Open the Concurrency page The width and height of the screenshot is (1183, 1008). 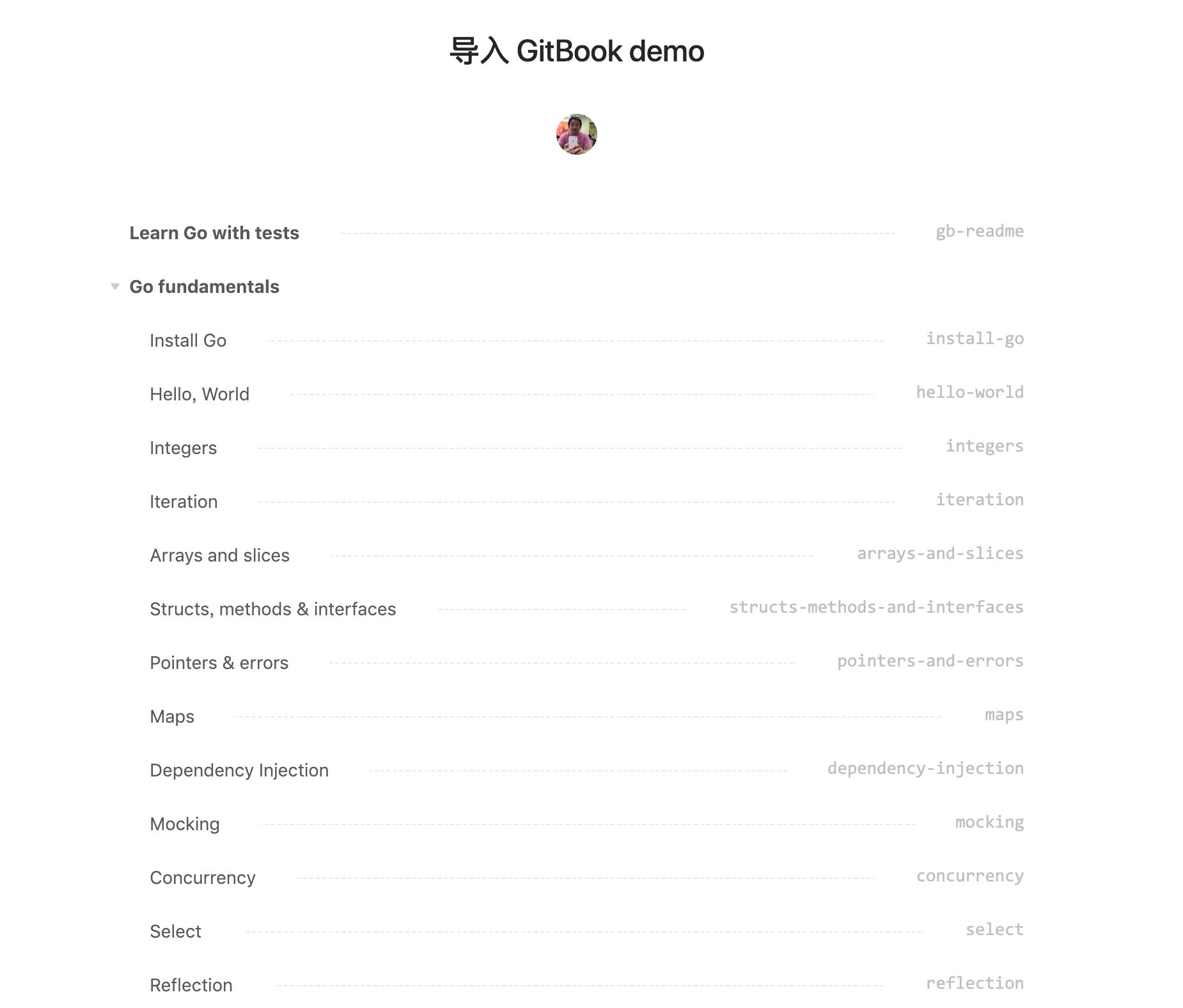(x=203, y=878)
